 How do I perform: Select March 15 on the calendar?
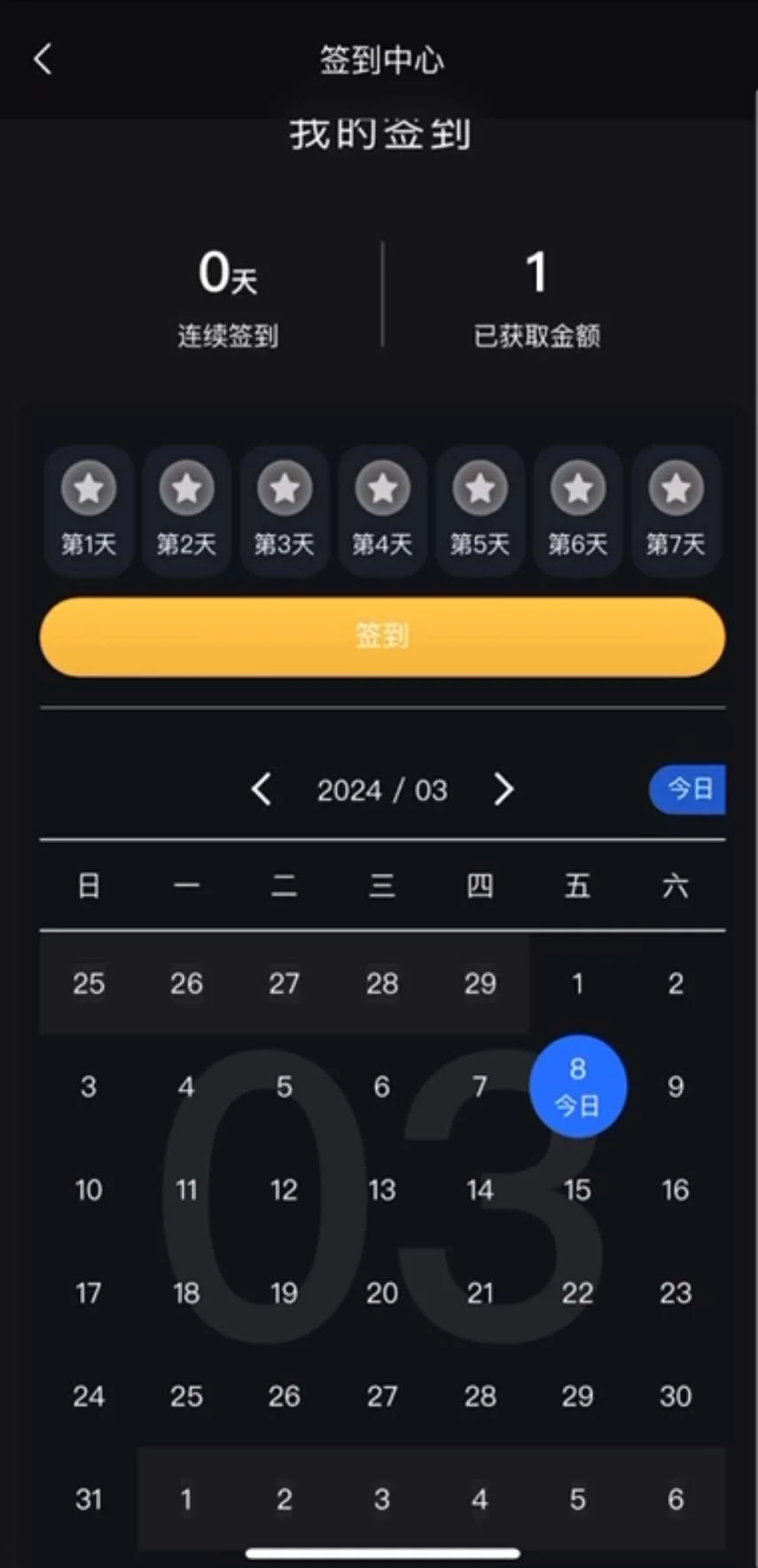(x=577, y=1189)
